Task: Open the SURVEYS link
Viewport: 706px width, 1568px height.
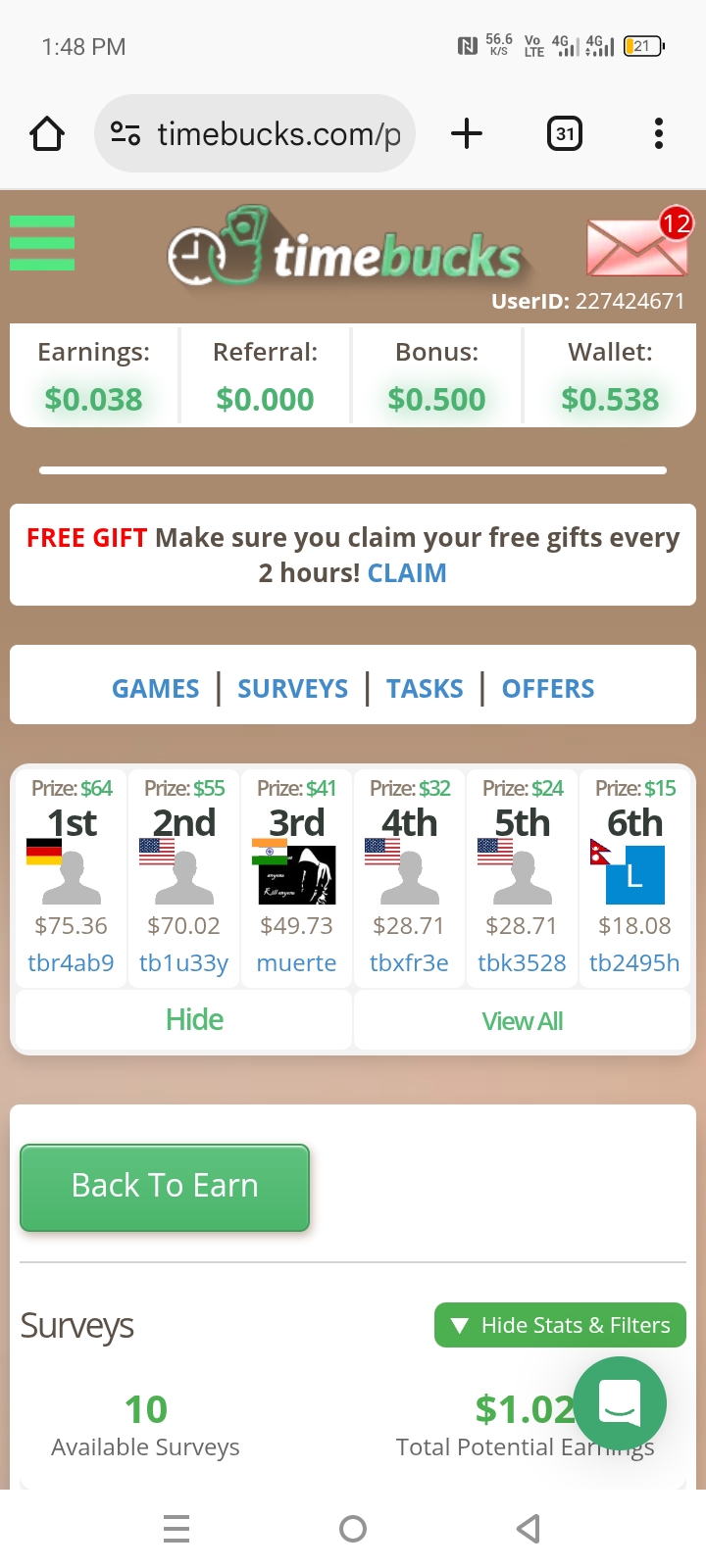Action: tap(292, 689)
